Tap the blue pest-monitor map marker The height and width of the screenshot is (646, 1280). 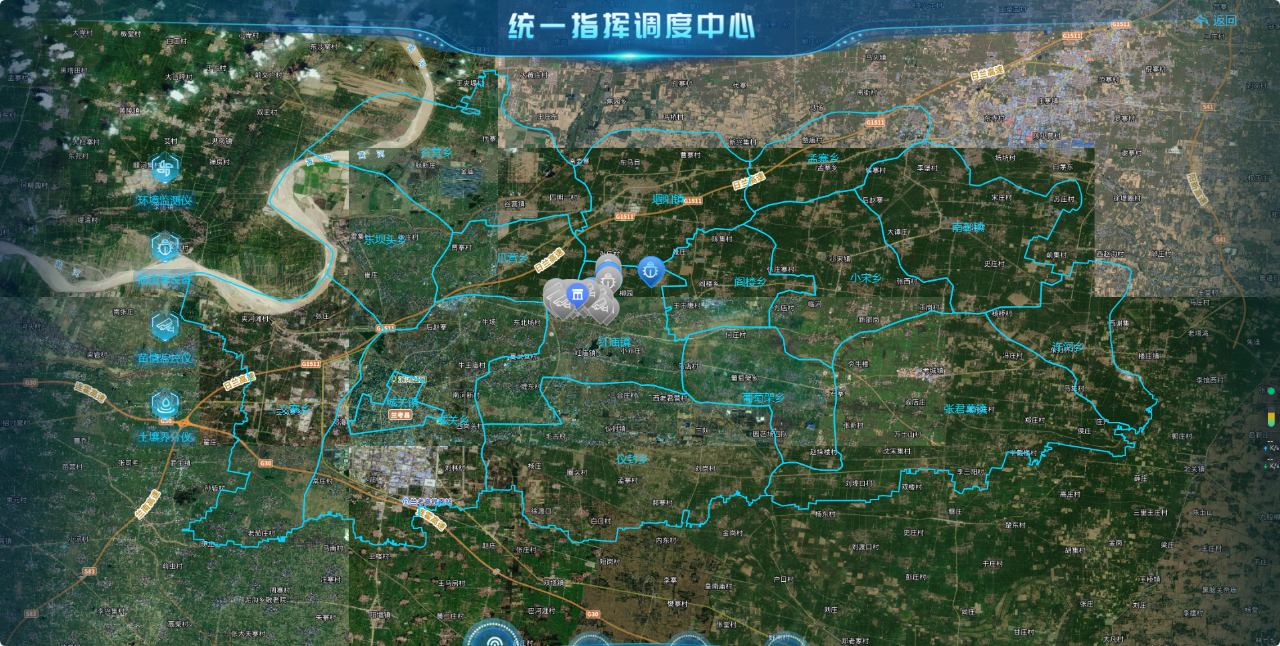tap(651, 270)
